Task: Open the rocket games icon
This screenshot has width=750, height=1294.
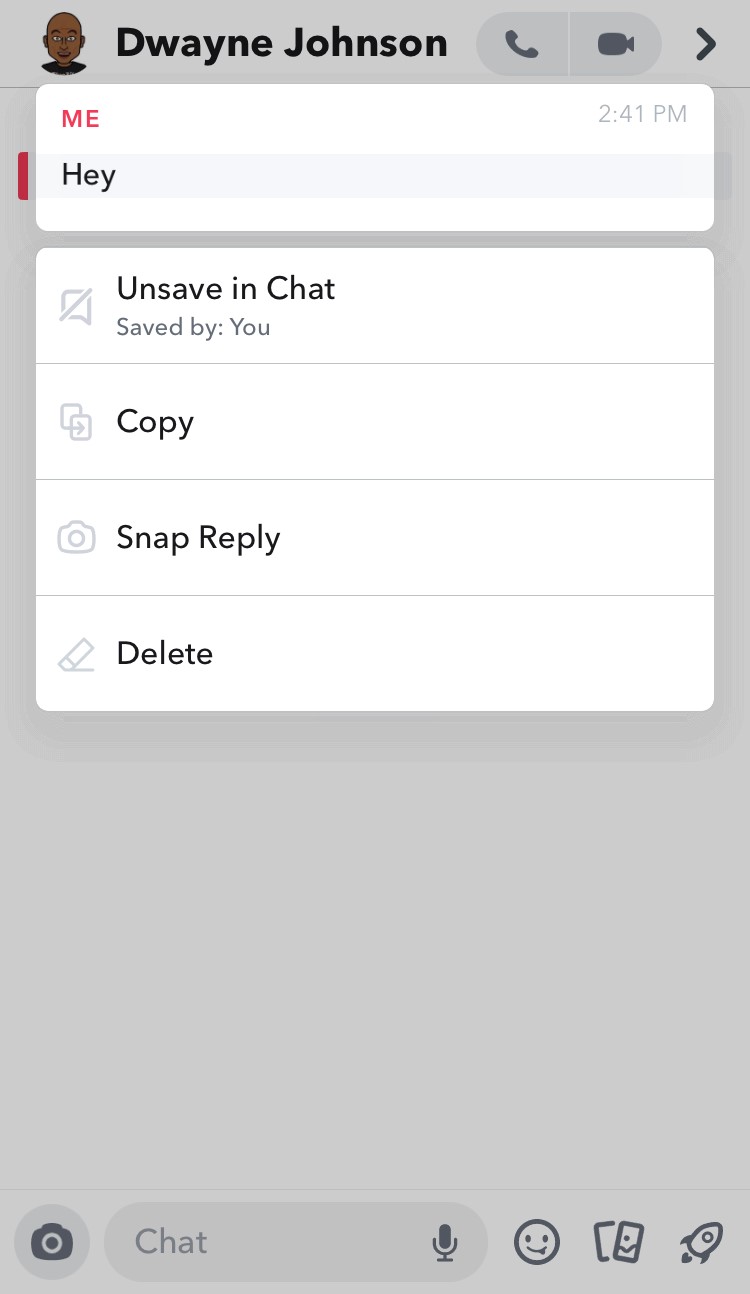Action: click(701, 1243)
